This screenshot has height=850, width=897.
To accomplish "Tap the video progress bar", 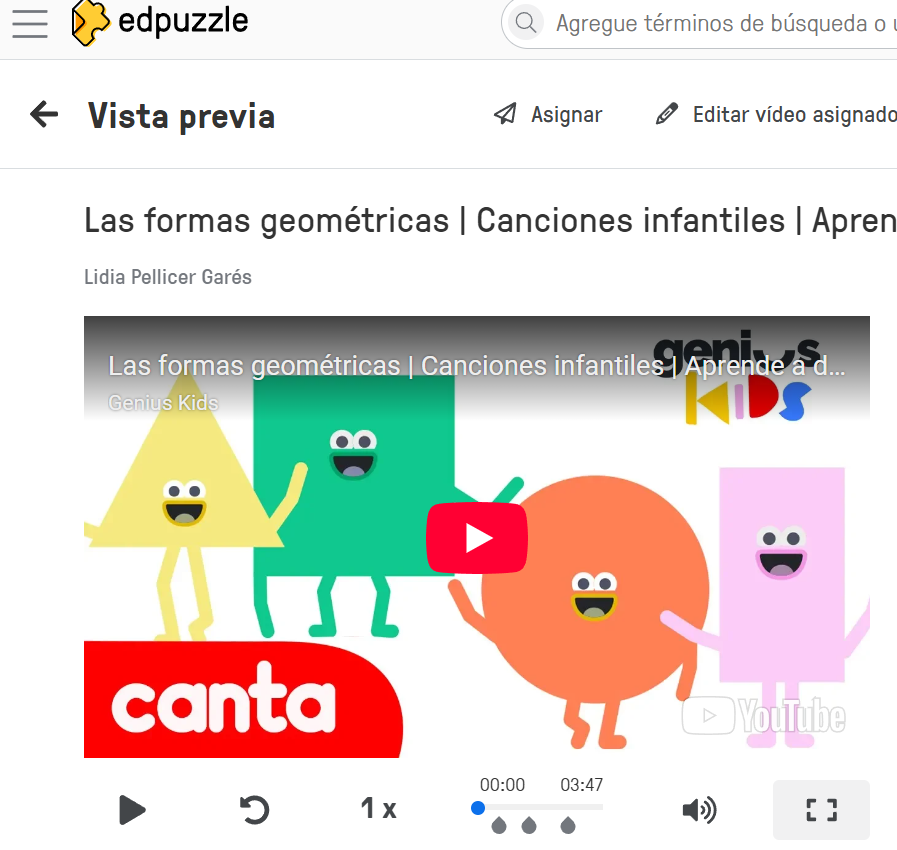I will [x=540, y=807].
